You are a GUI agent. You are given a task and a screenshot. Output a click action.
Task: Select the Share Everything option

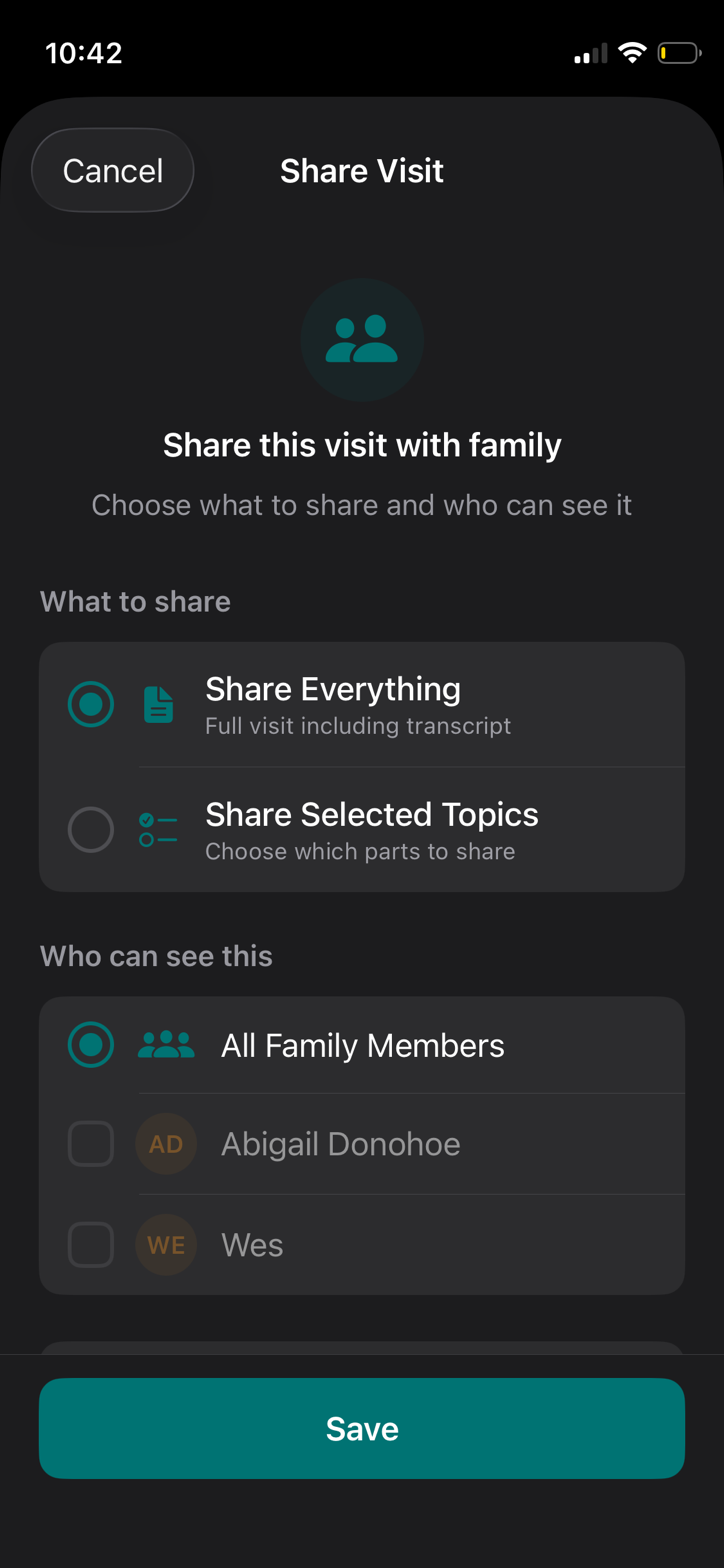pyautogui.click(x=91, y=705)
